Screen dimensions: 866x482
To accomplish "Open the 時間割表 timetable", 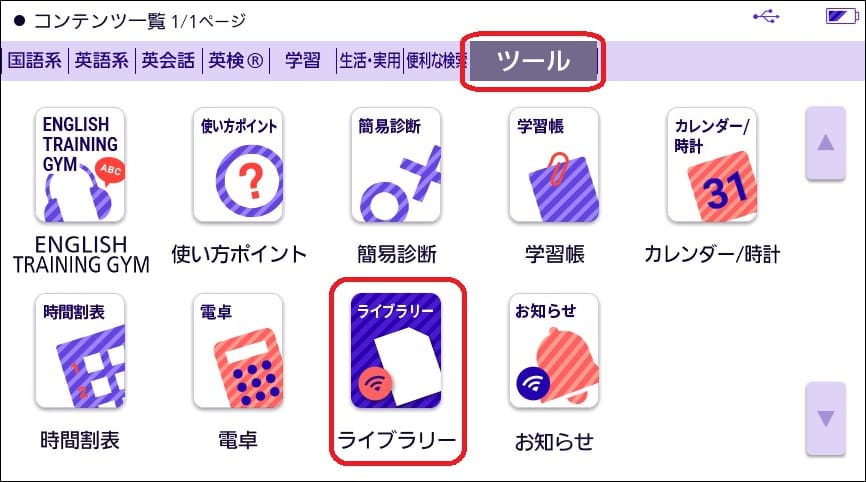I will click(x=81, y=352).
